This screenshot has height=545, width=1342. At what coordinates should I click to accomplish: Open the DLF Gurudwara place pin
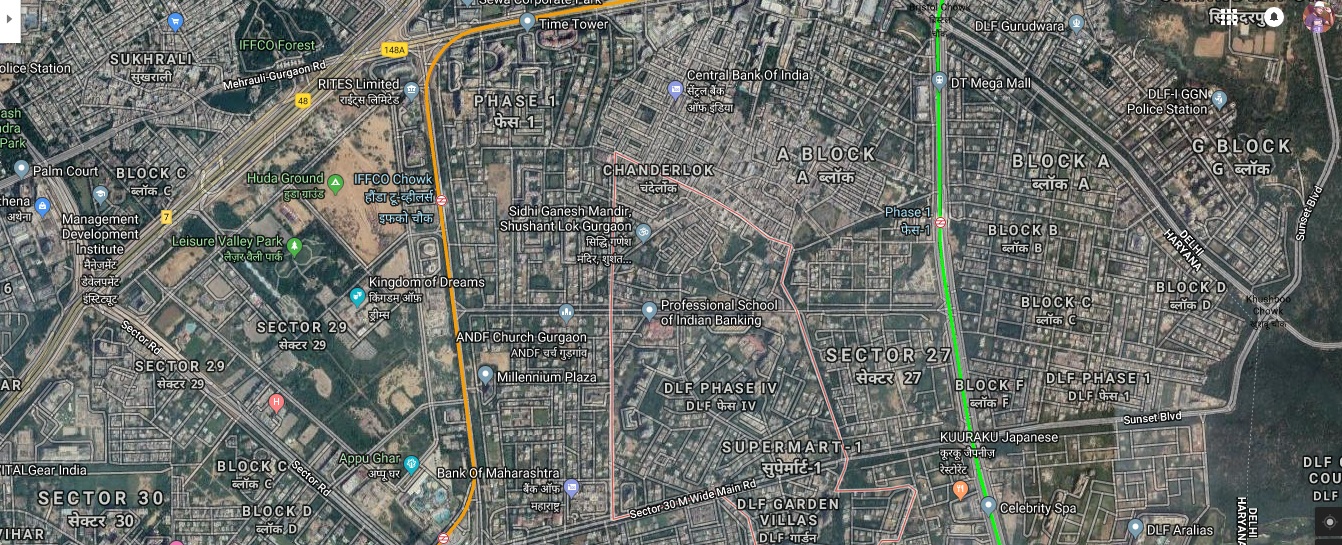1076,24
